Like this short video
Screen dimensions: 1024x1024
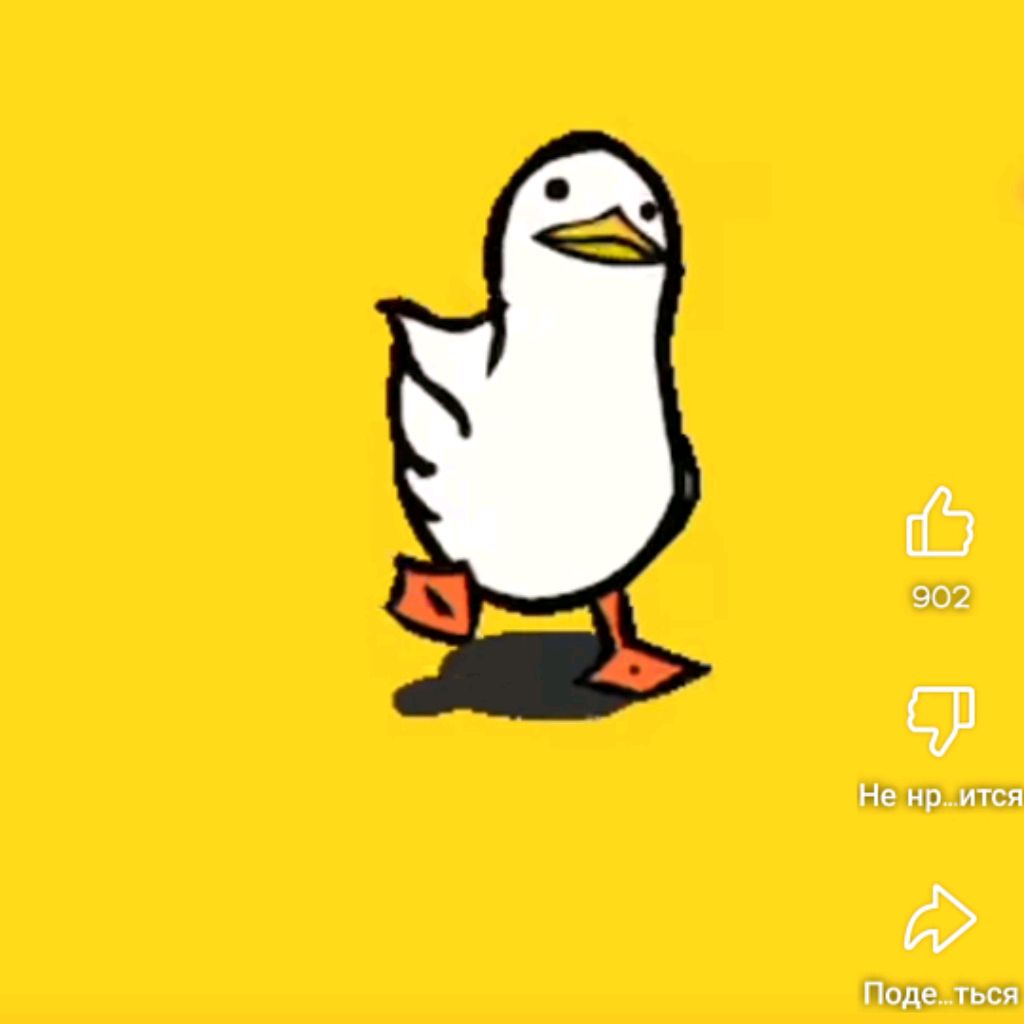click(x=940, y=522)
